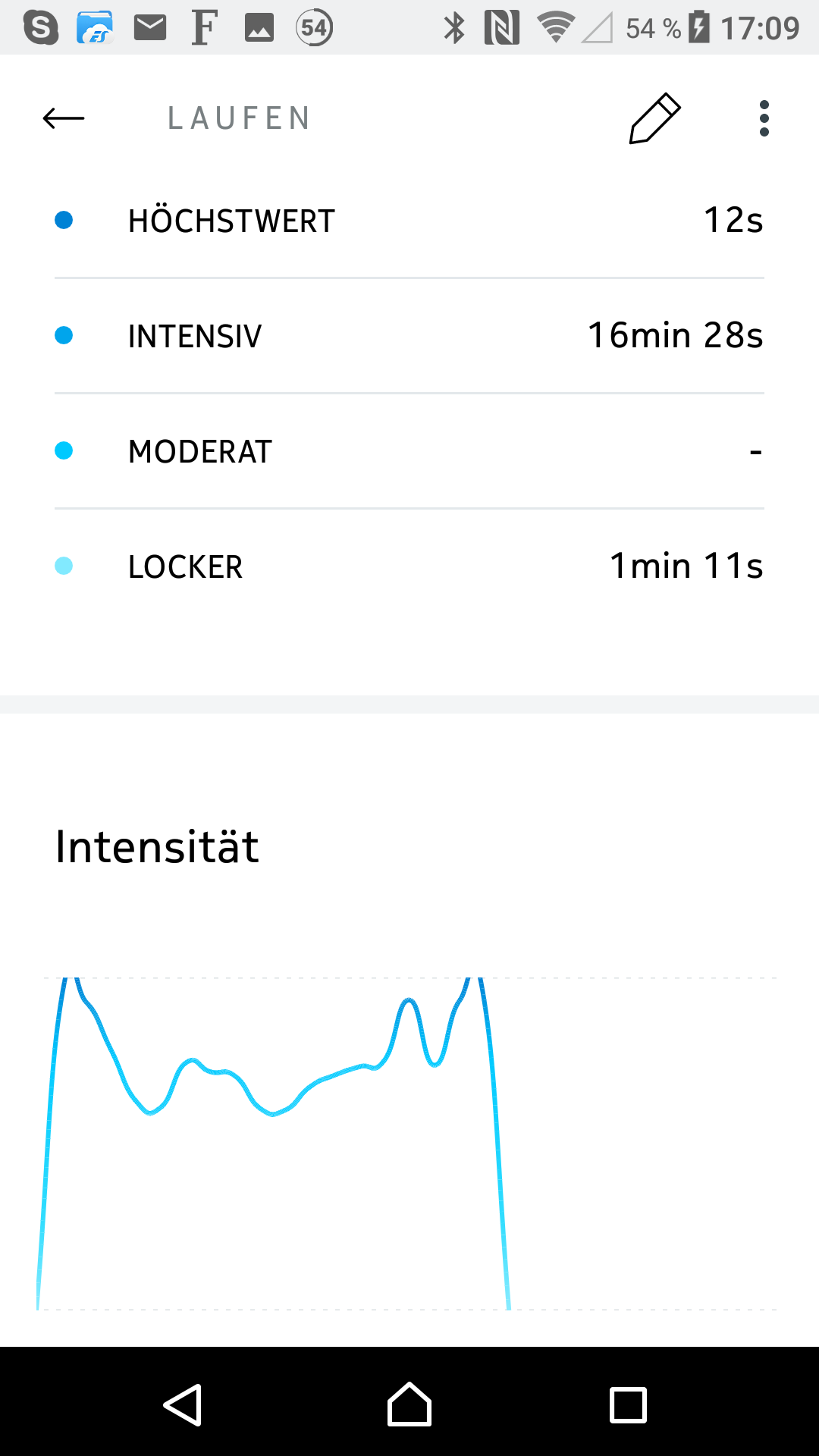Open the three-dot overflow menu
The image size is (819, 1456).
pyautogui.click(x=764, y=118)
